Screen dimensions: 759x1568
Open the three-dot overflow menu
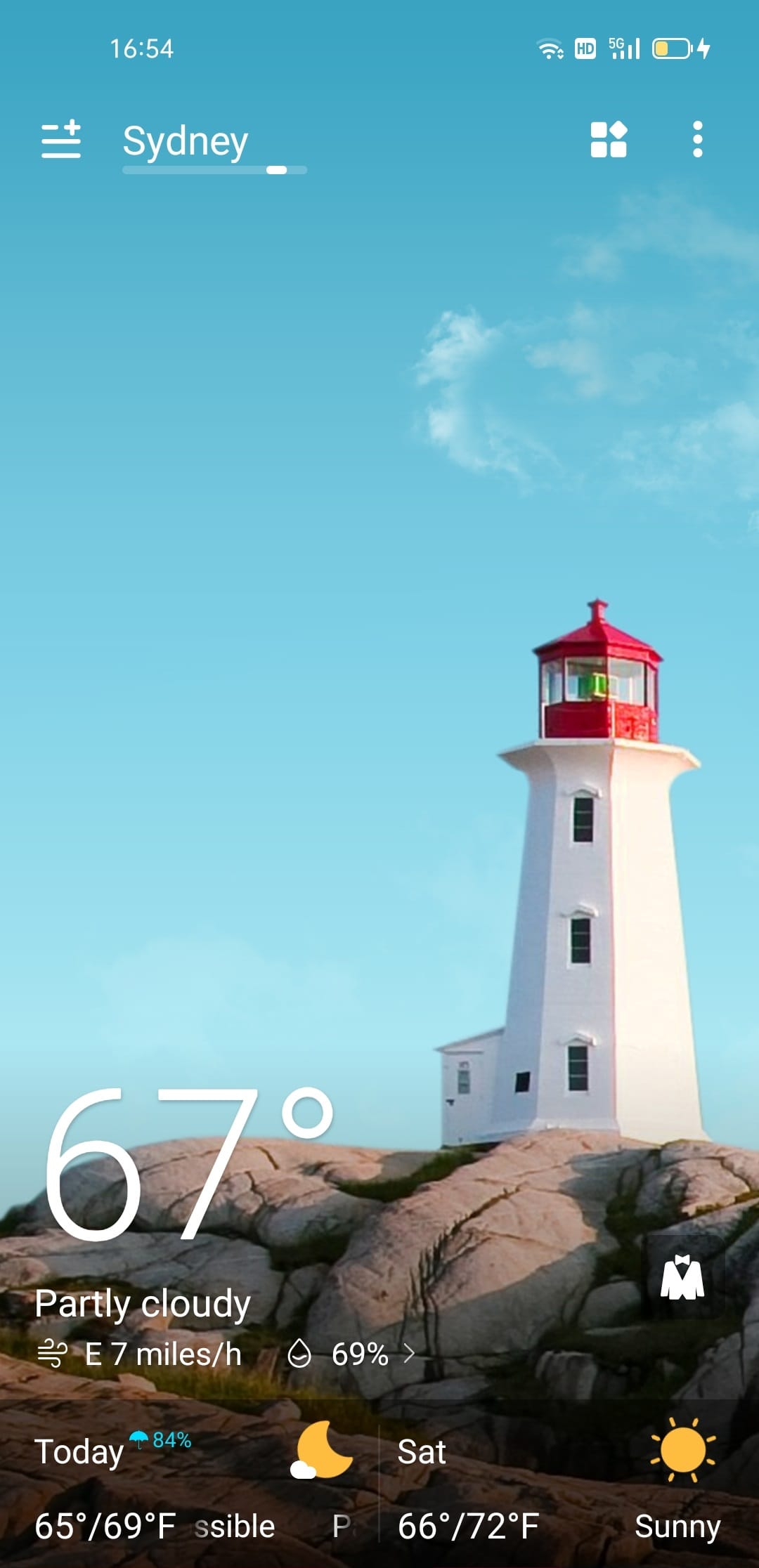696,141
